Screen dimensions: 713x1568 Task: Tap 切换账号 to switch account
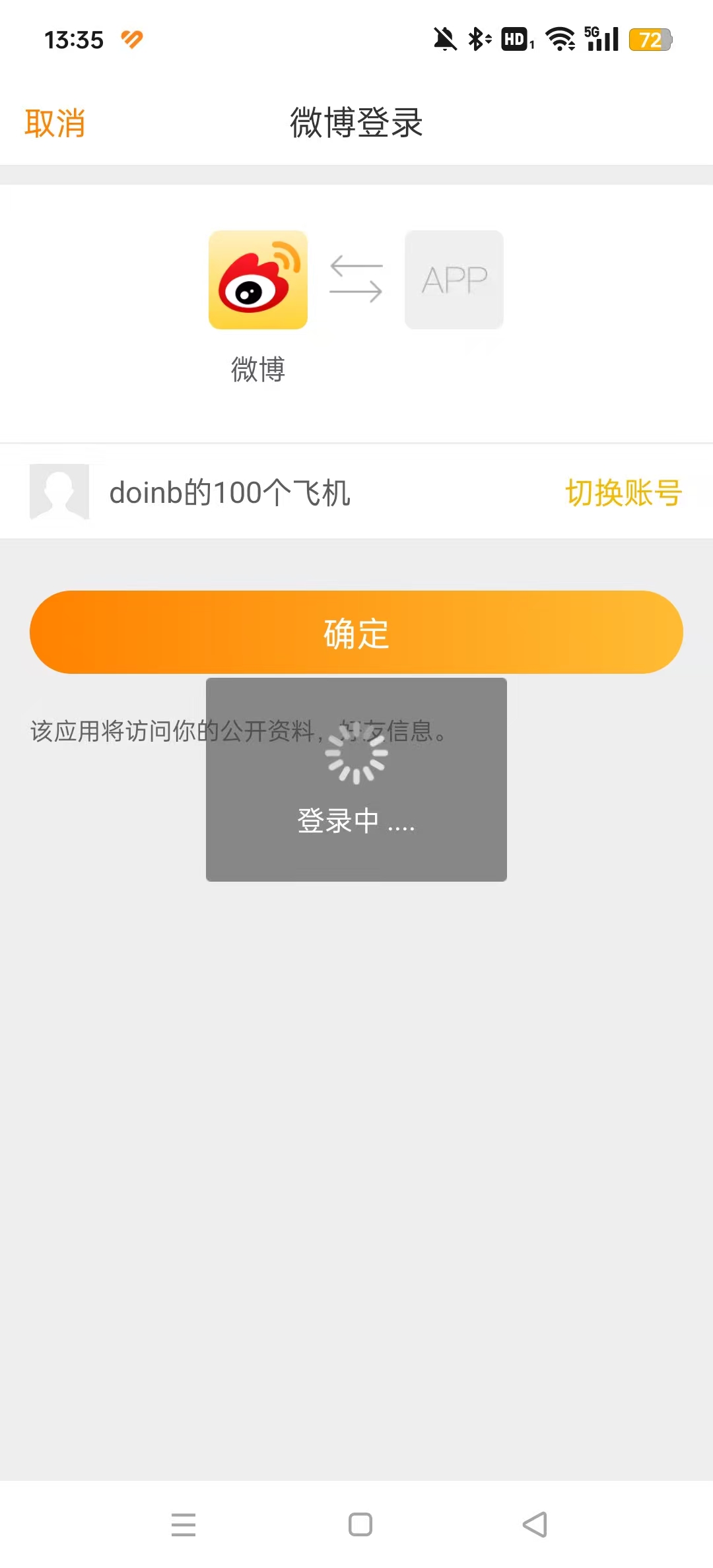pyautogui.click(x=623, y=493)
